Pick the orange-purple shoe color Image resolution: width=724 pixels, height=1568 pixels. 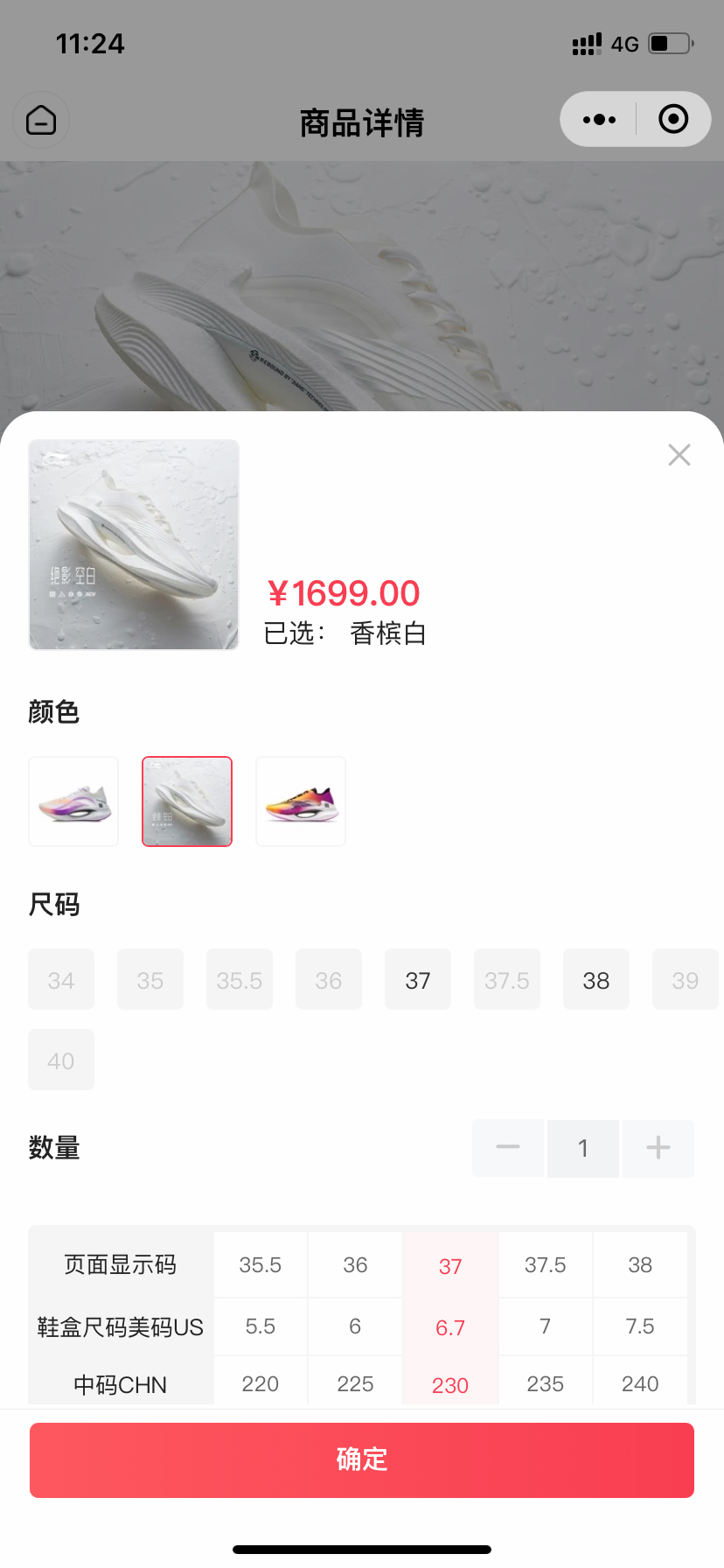[301, 801]
